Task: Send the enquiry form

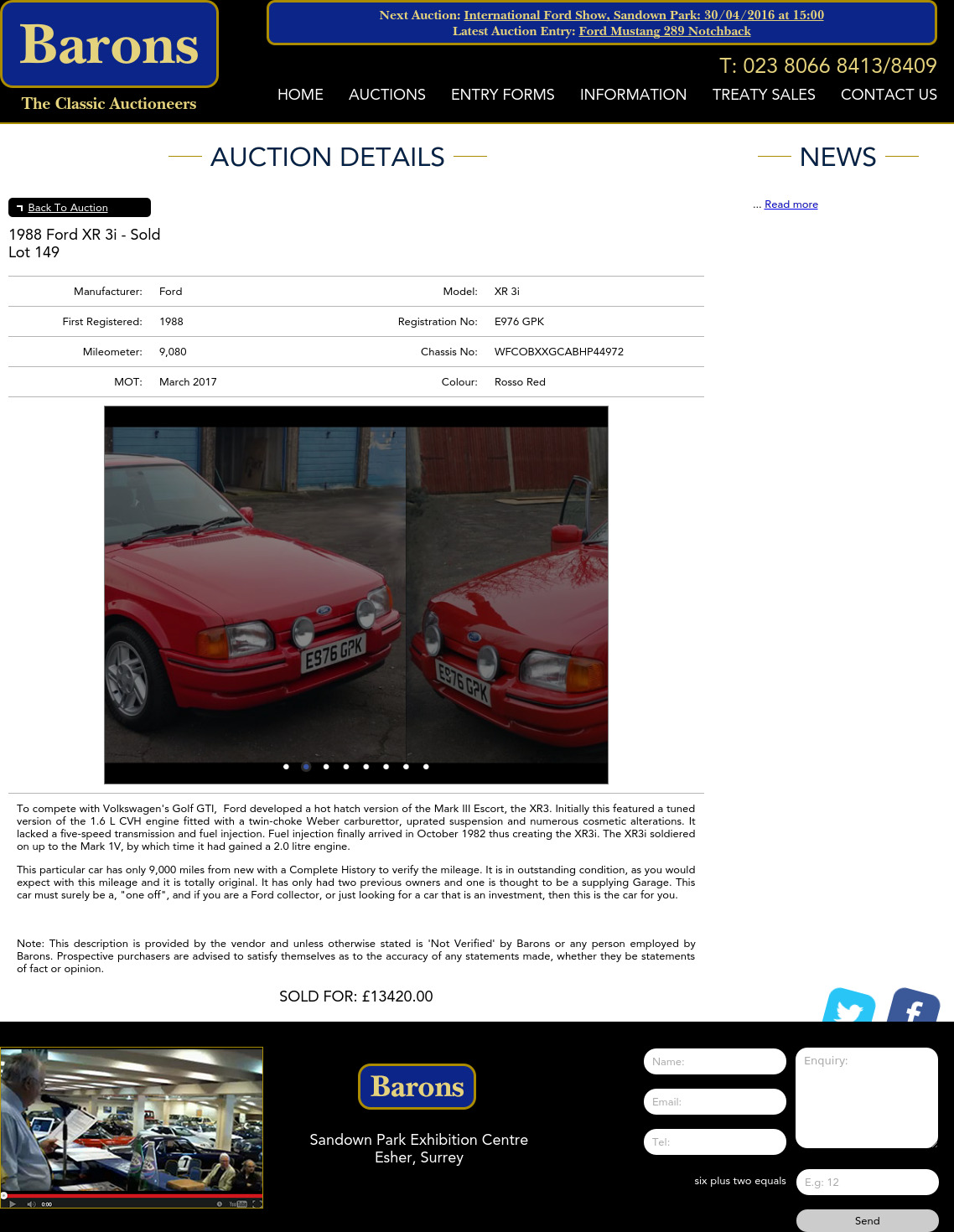Action: [866, 1221]
